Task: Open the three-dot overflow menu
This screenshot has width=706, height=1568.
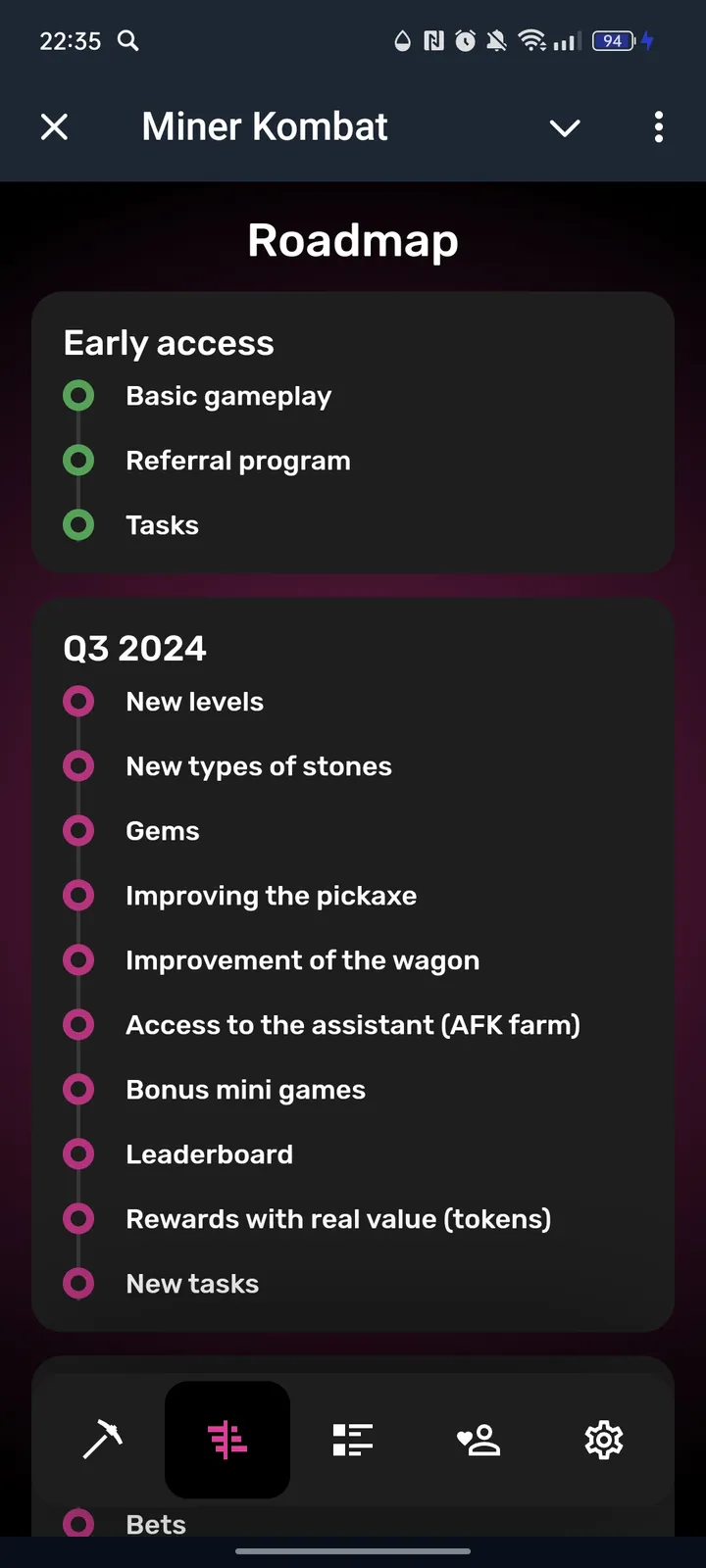Action: (x=658, y=127)
